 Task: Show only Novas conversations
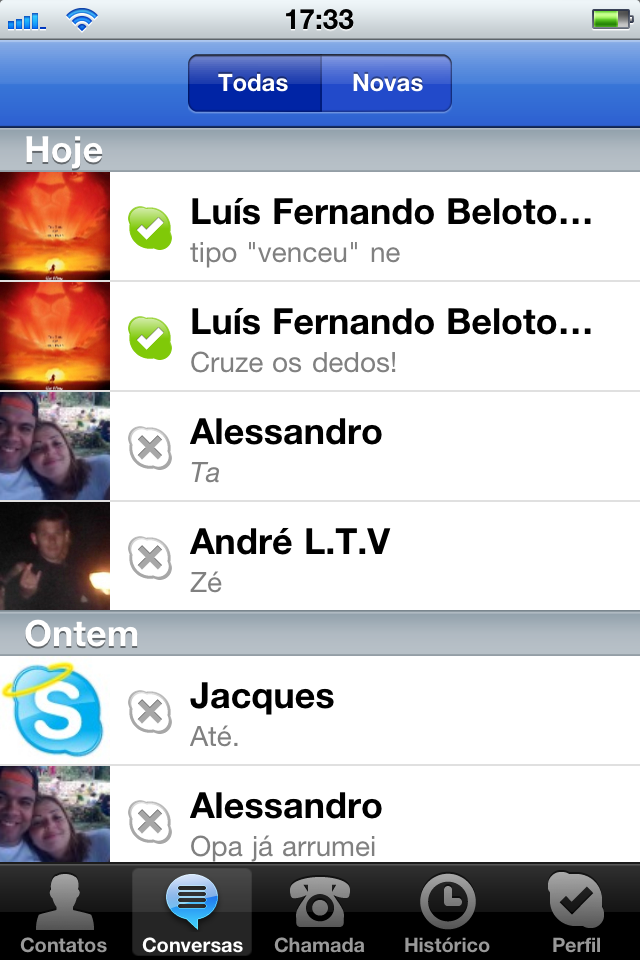[387, 84]
